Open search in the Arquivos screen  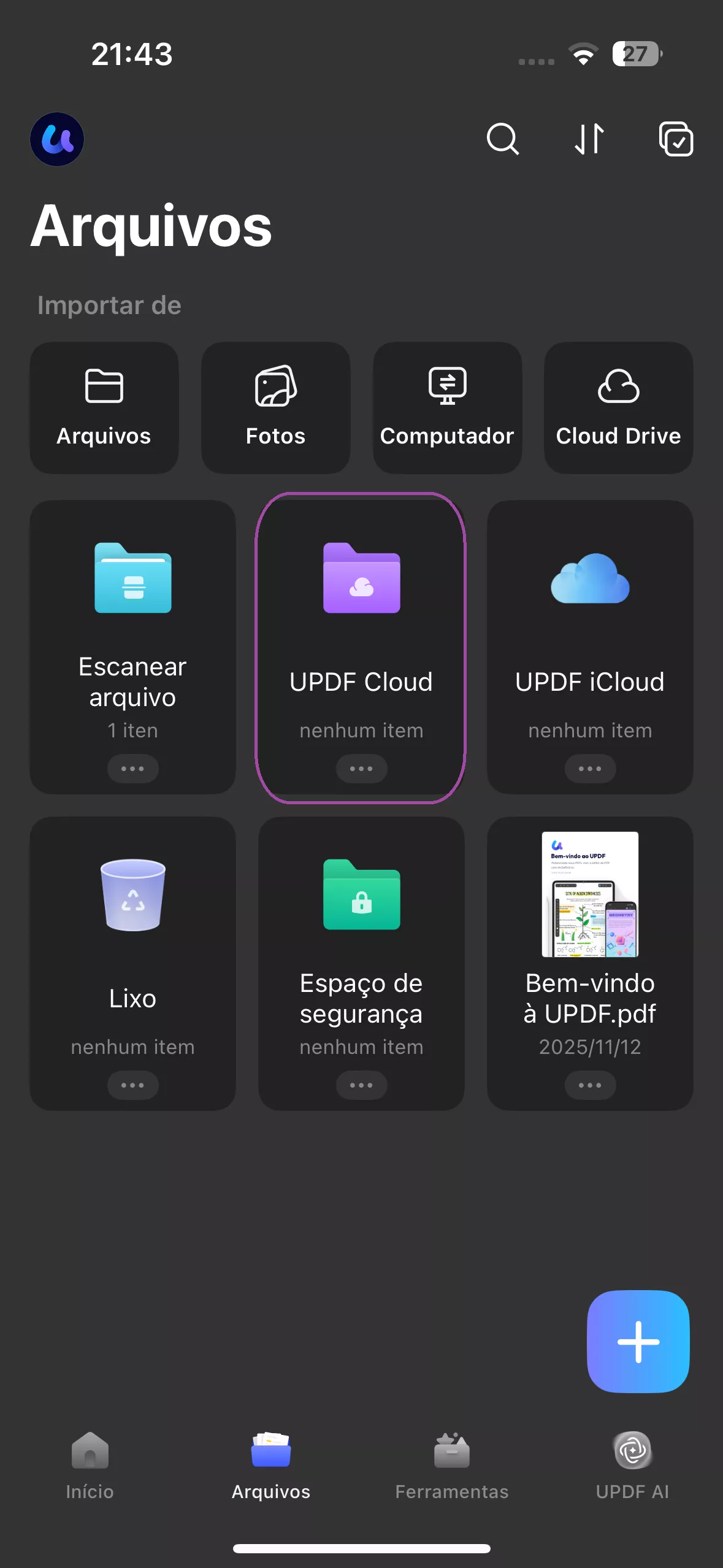pyautogui.click(x=502, y=139)
